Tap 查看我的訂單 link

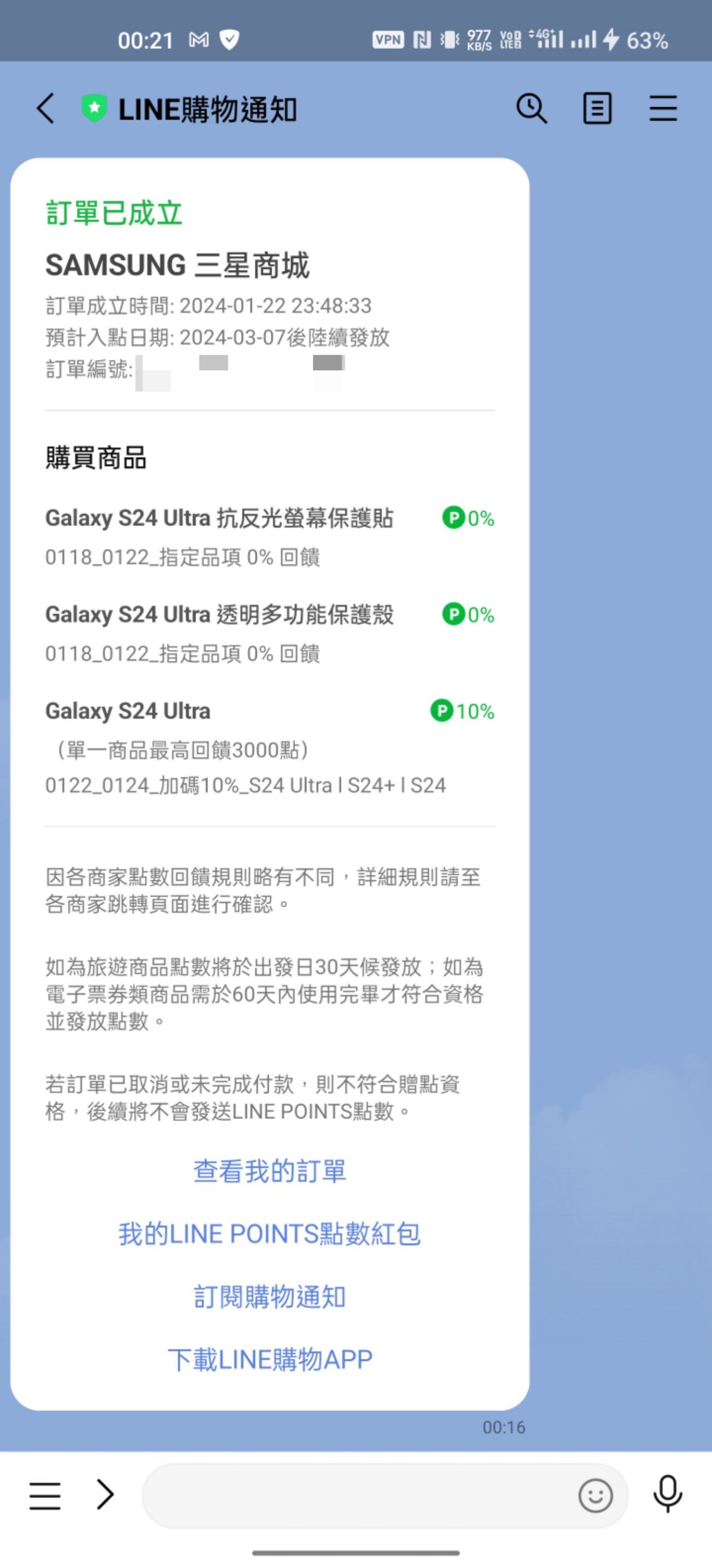pyautogui.click(x=269, y=1170)
